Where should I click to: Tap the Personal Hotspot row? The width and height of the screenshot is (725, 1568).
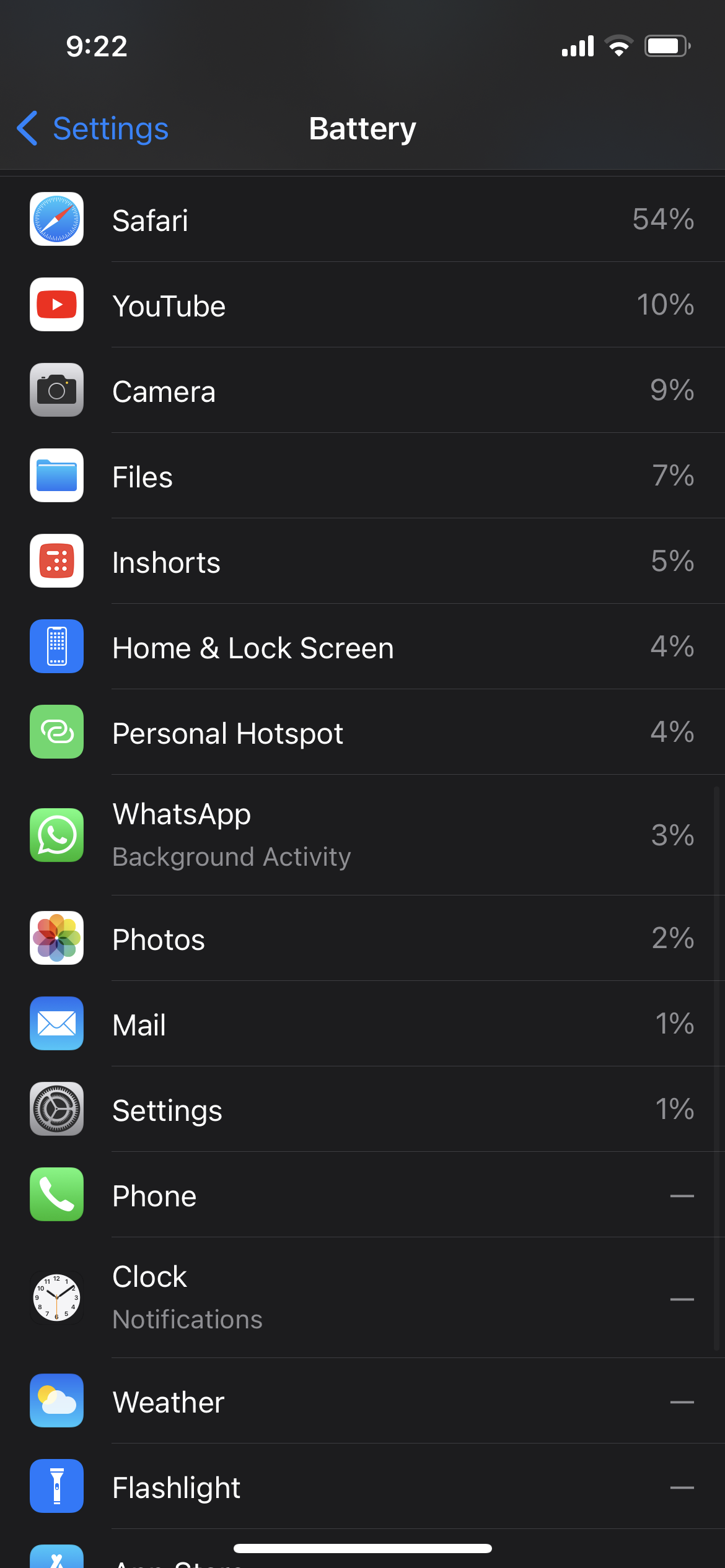[362, 732]
